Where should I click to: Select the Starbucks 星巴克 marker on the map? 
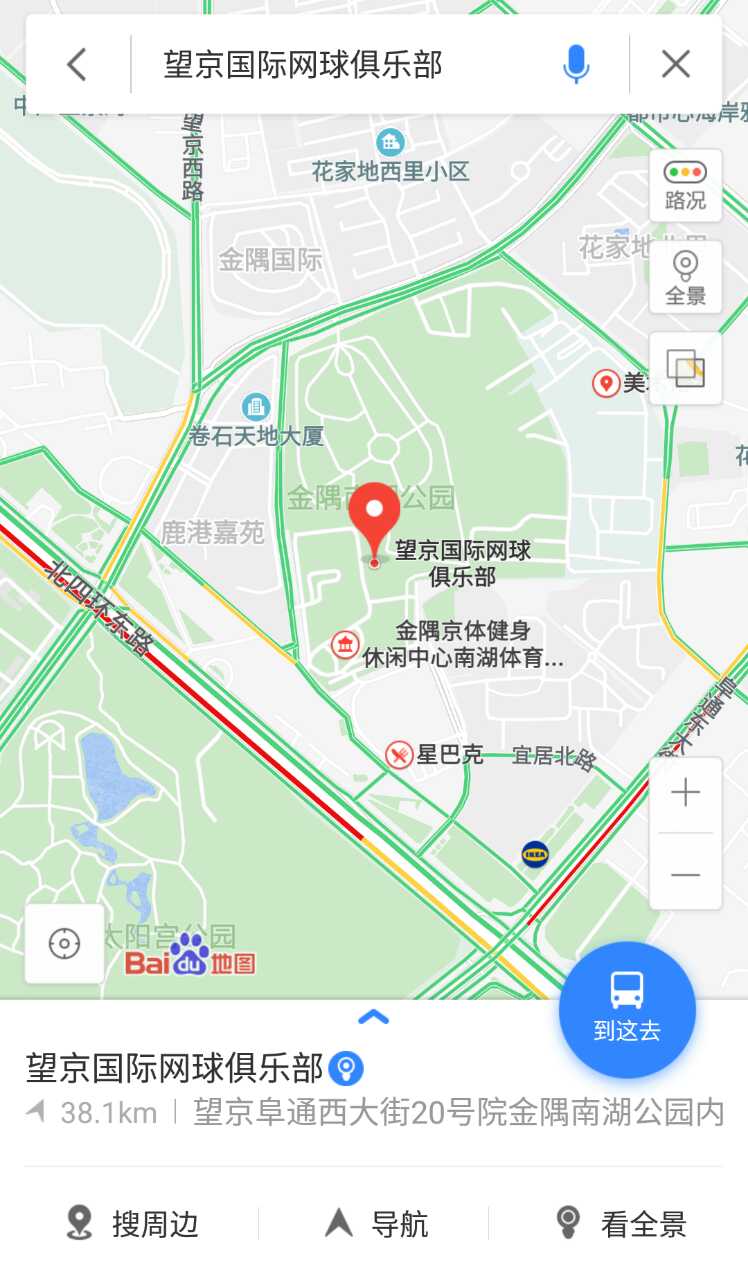397,754
